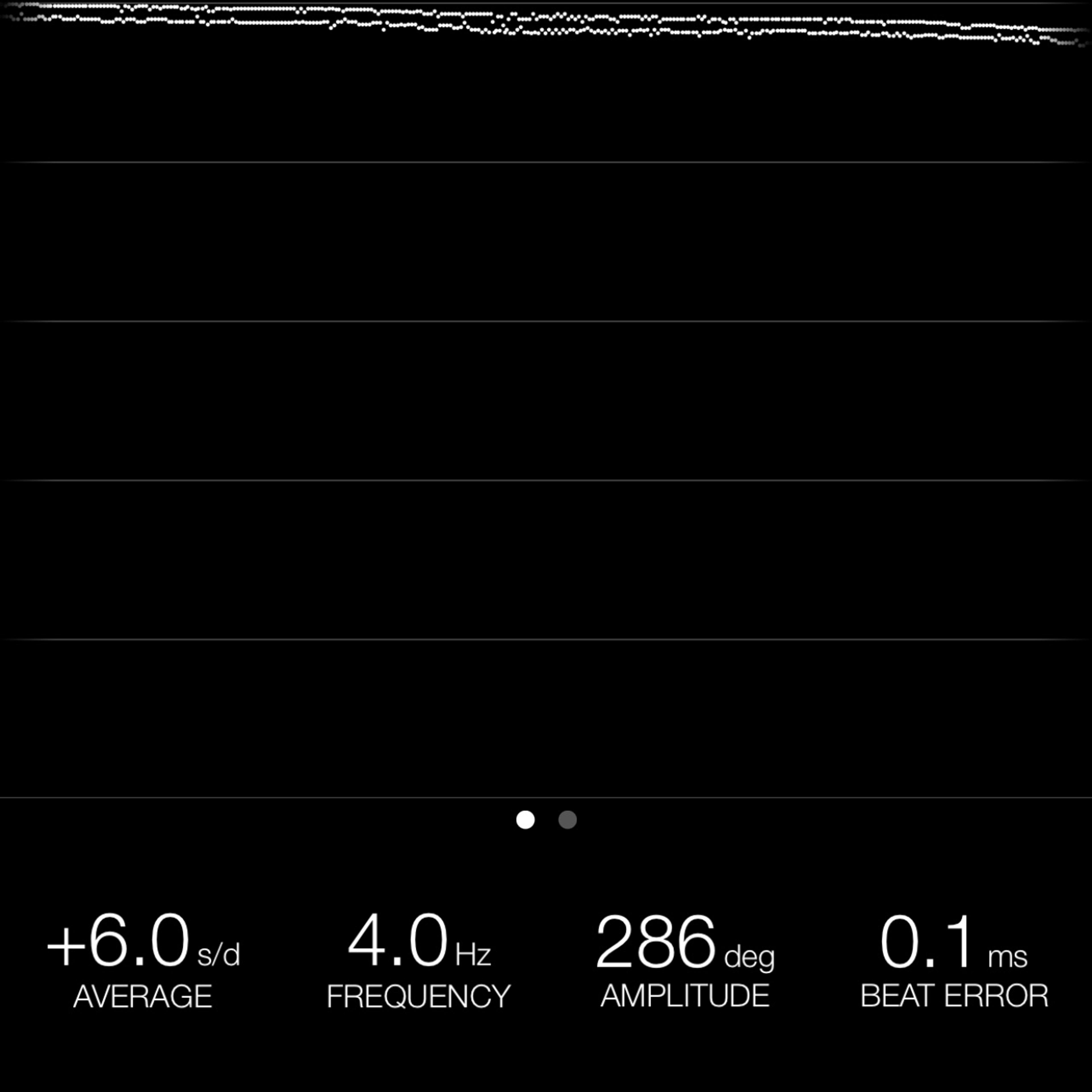Viewport: 1092px width, 1092px height.
Task: Tap the second page indicator dot
Action: point(567,820)
